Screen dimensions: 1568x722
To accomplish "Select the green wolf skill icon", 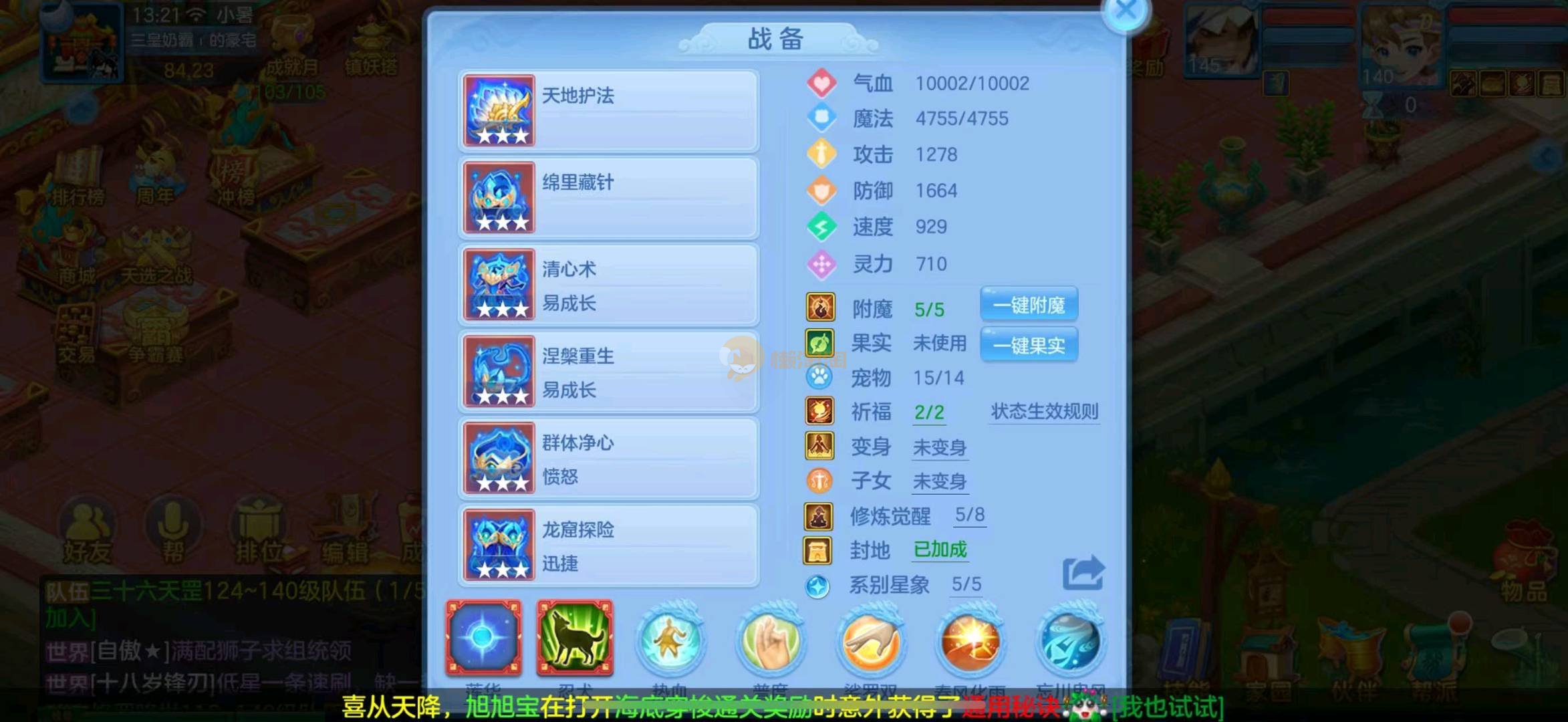I will (575, 638).
